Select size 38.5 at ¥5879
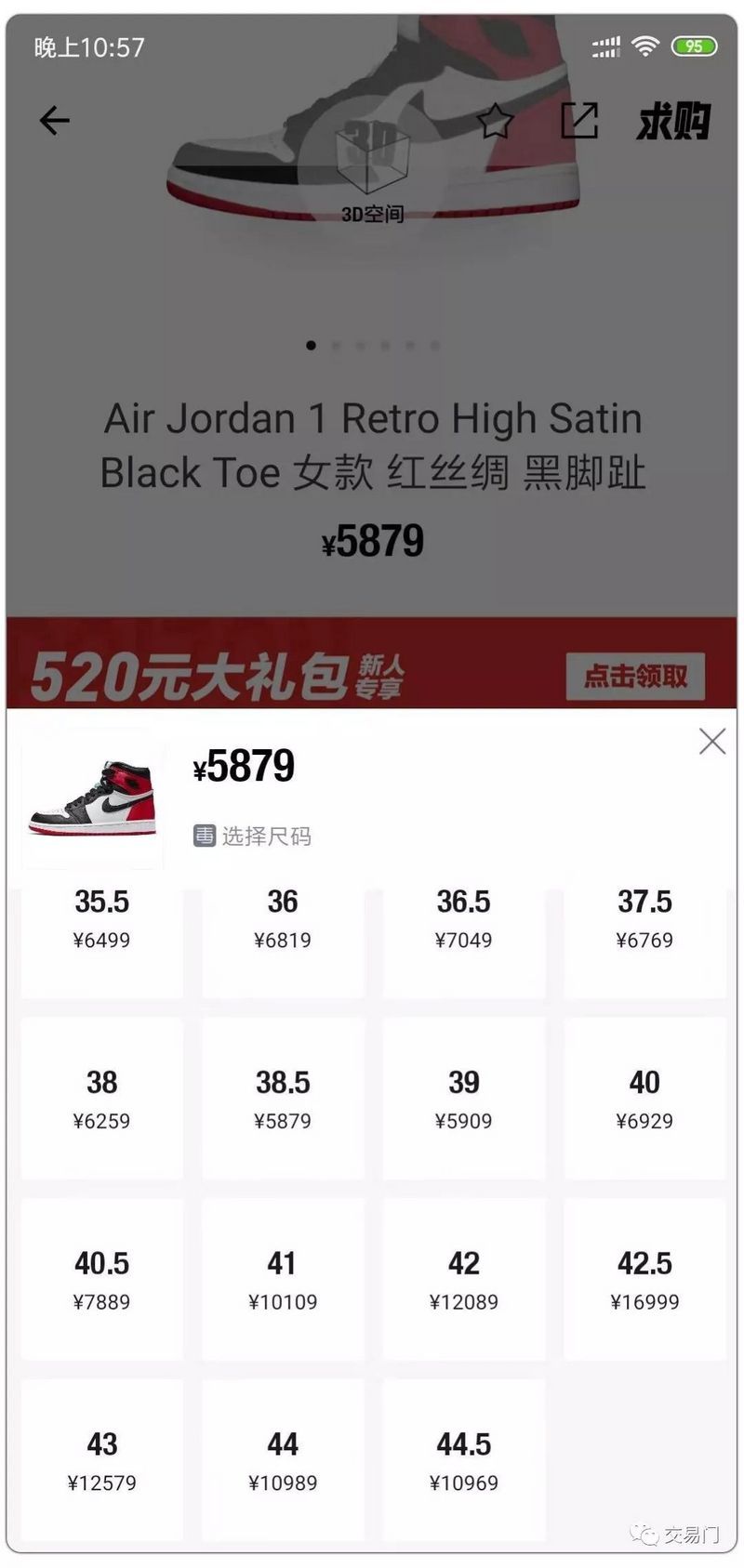Image resolution: width=744 pixels, height=1568 pixels. 283,1099
